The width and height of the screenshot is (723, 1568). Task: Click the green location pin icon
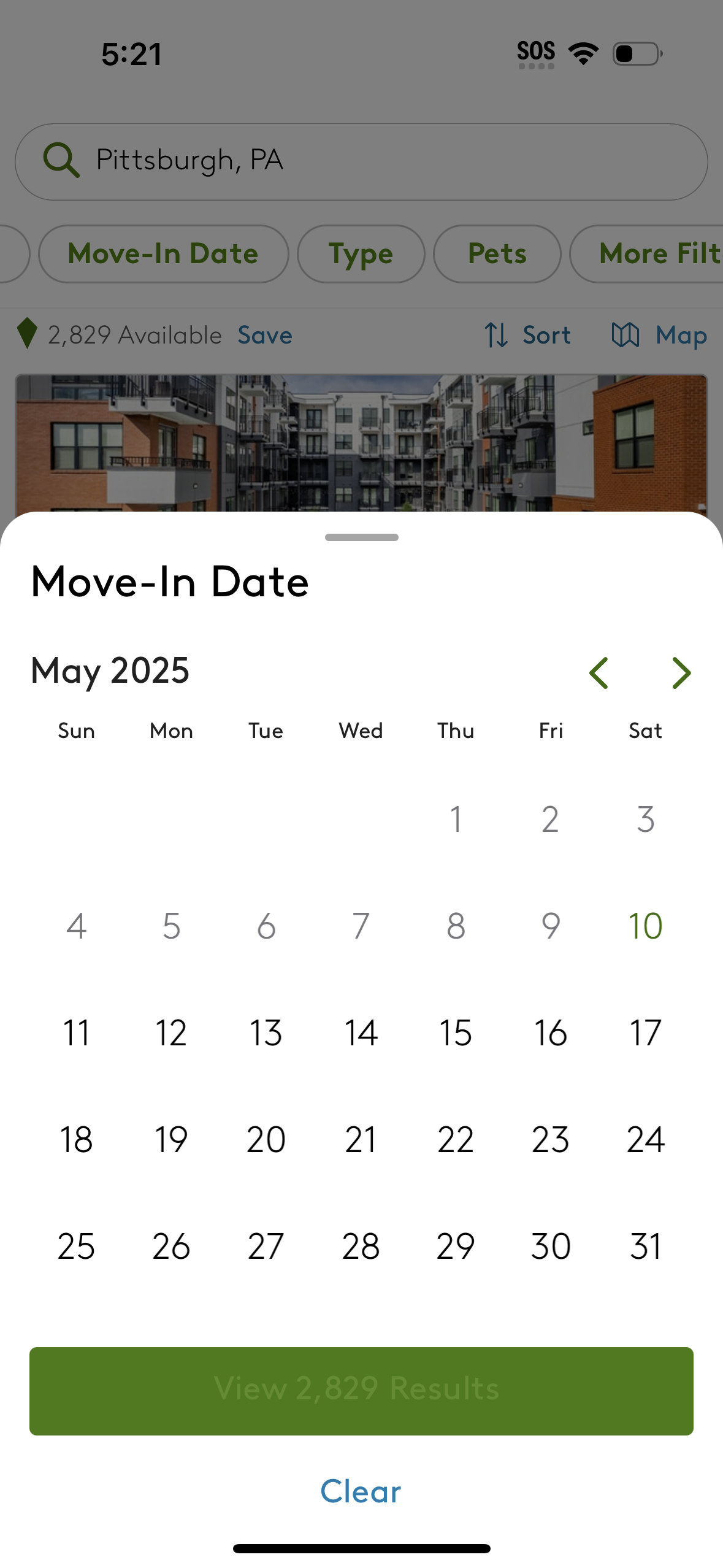pyautogui.click(x=28, y=335)
